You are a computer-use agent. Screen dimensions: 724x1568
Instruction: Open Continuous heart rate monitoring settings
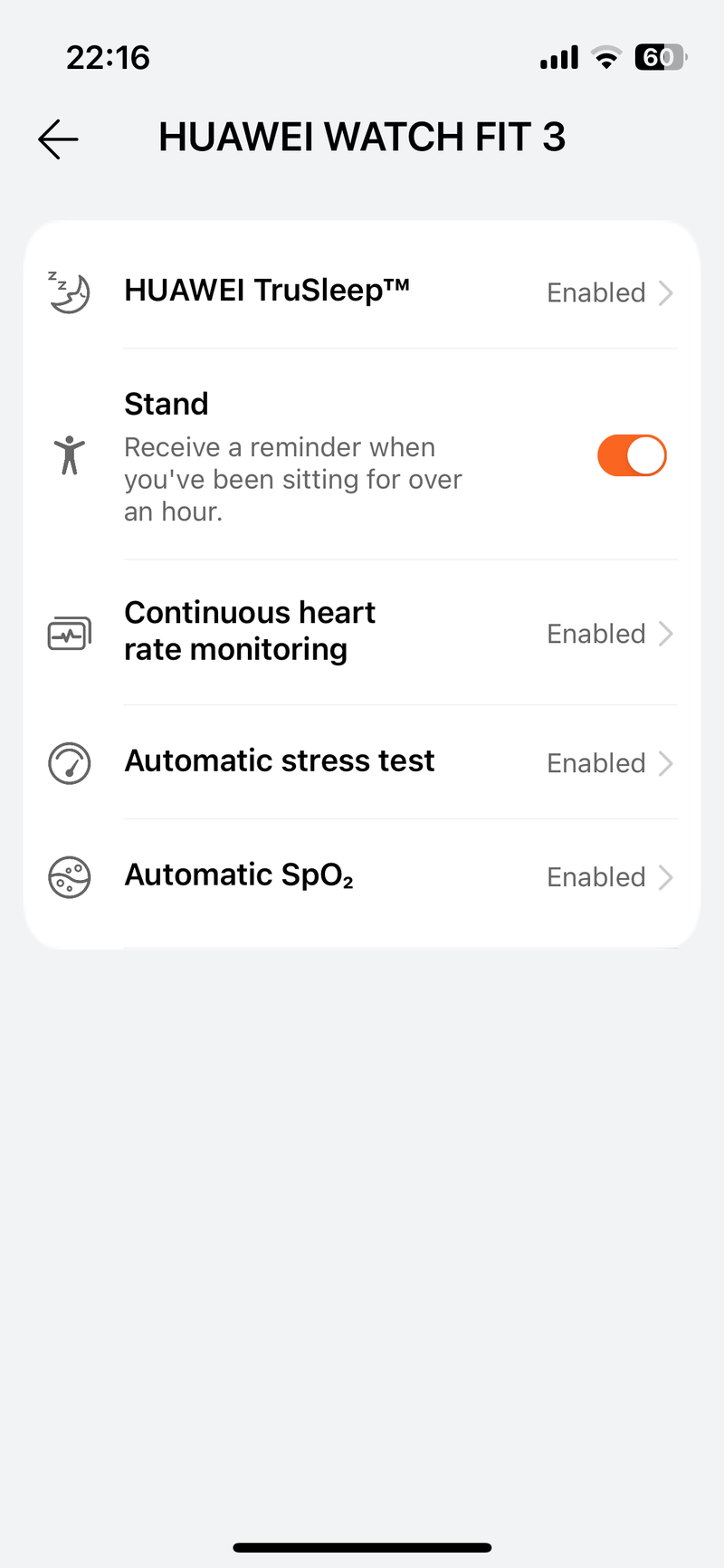coord(362,632)
